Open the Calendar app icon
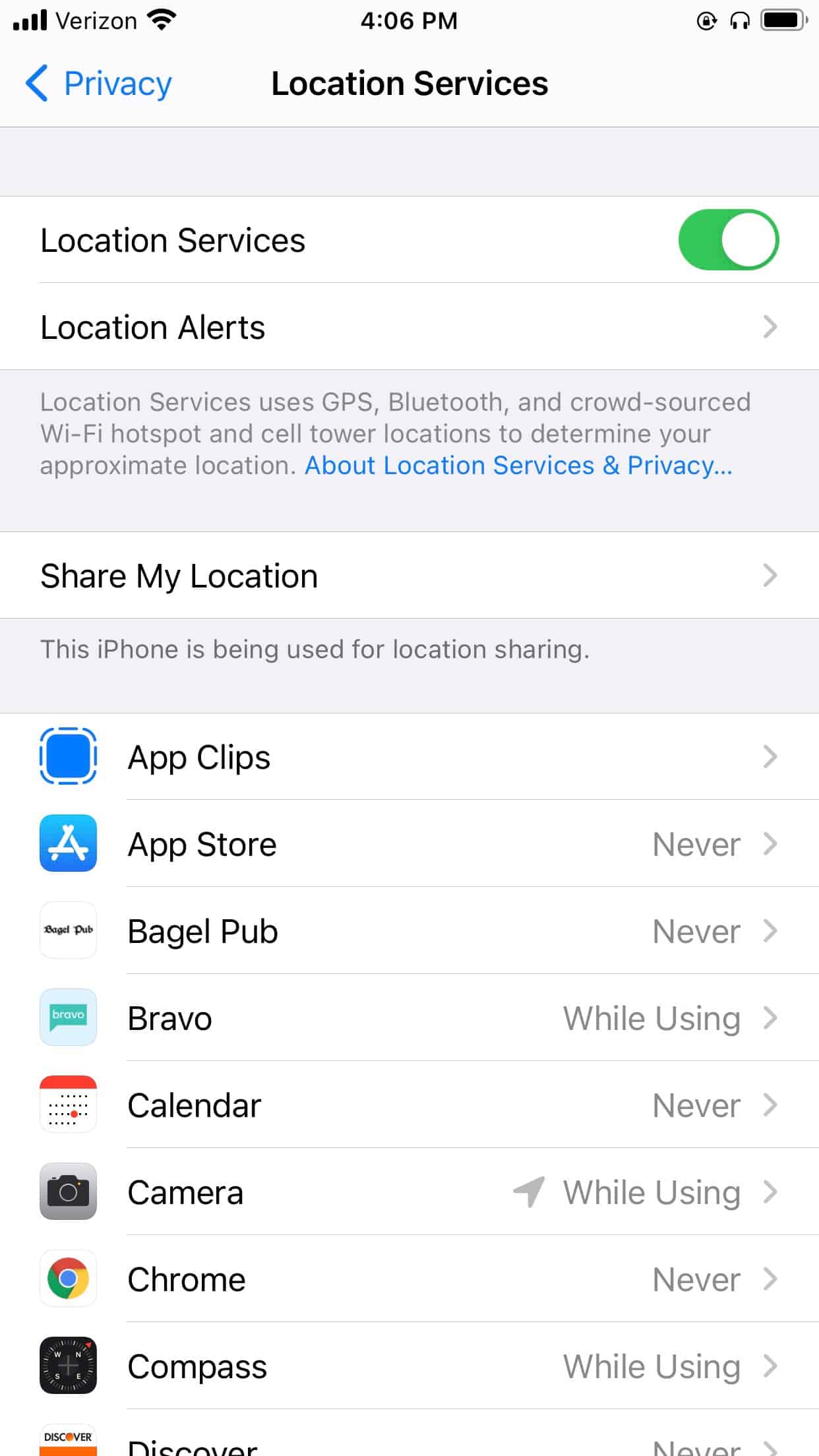This screenshot has height=1456, width=819. [x=68, y=1105]
